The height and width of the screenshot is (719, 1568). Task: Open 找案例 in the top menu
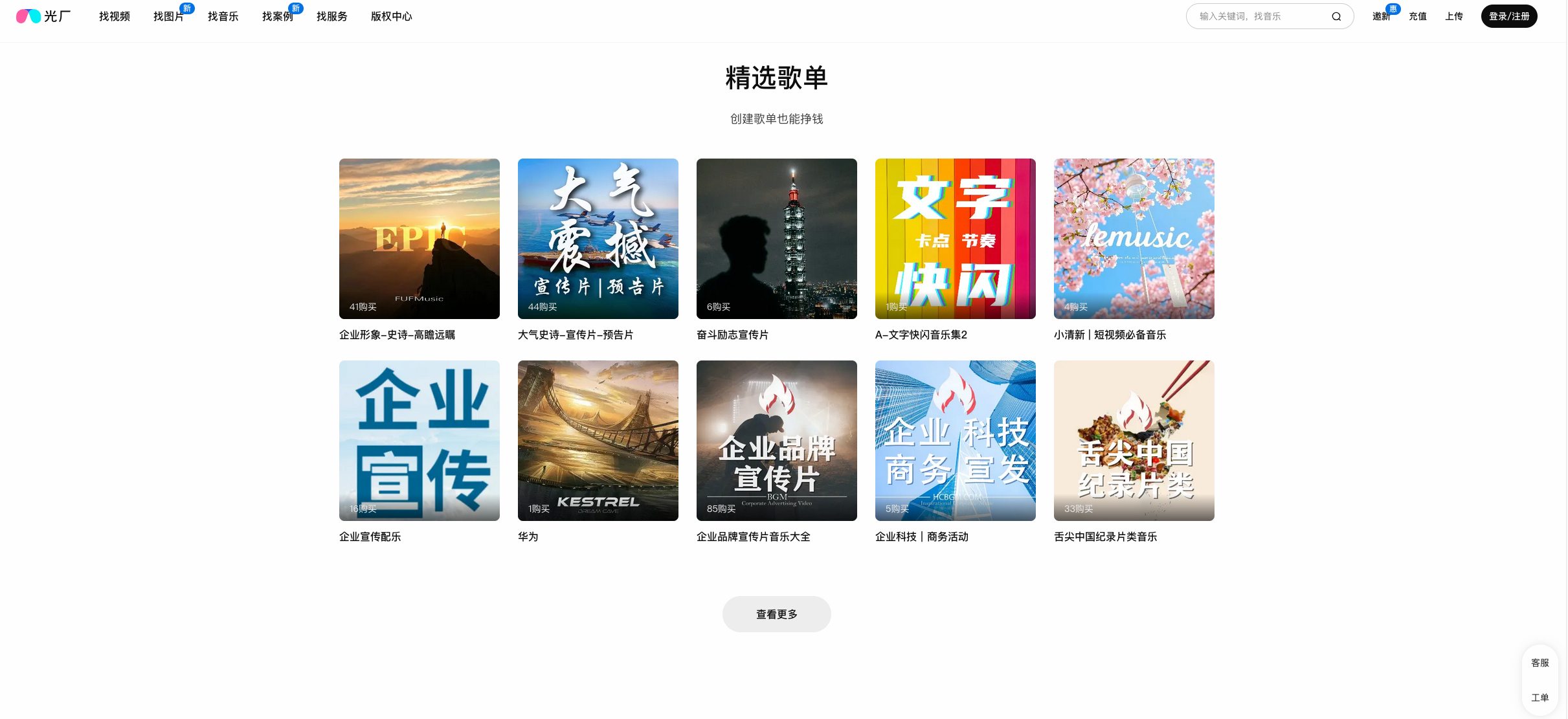(277, 16)
